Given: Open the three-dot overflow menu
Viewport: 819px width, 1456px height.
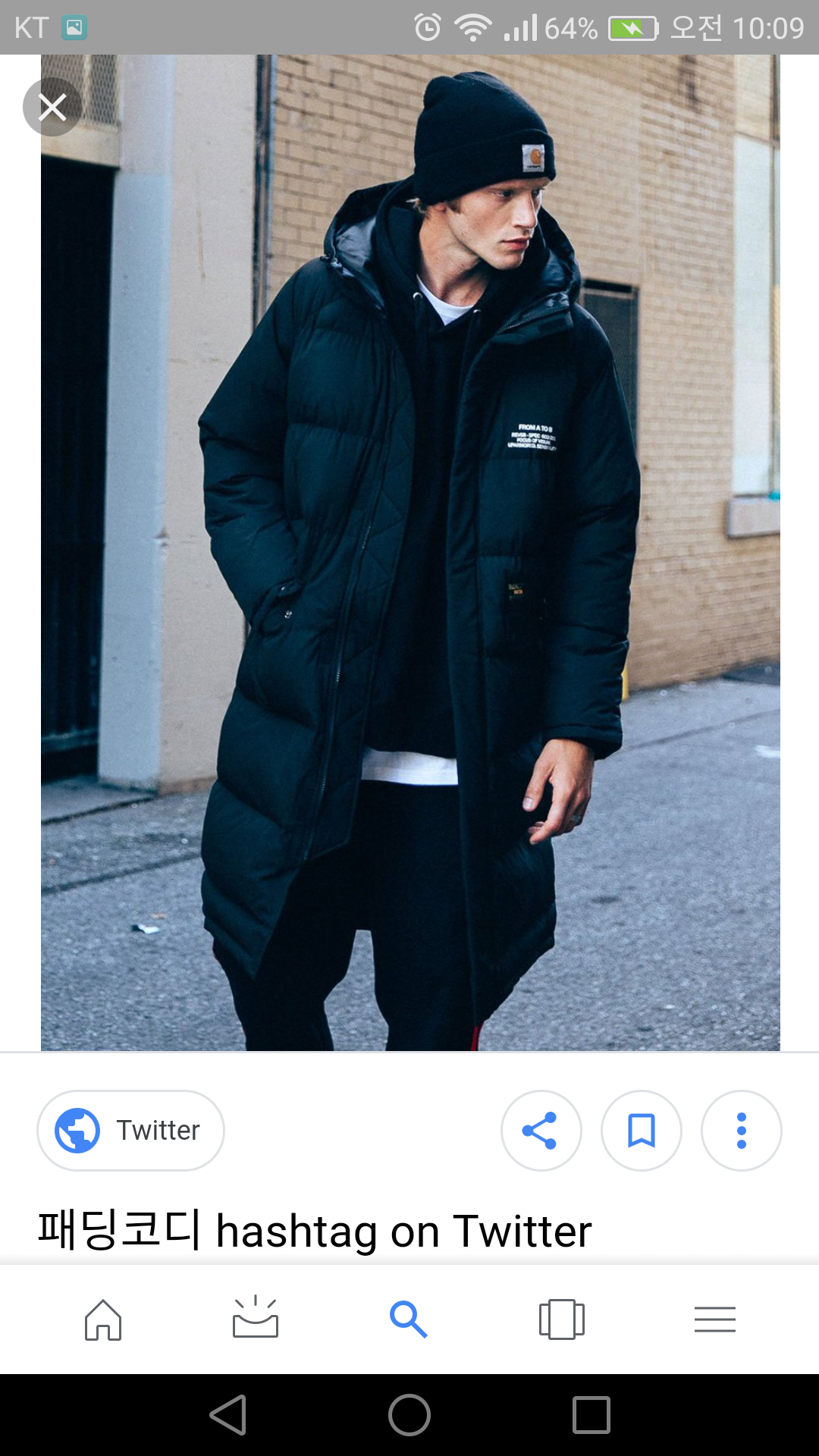Looking at the screenshot, I should (x=741, y=1130).
